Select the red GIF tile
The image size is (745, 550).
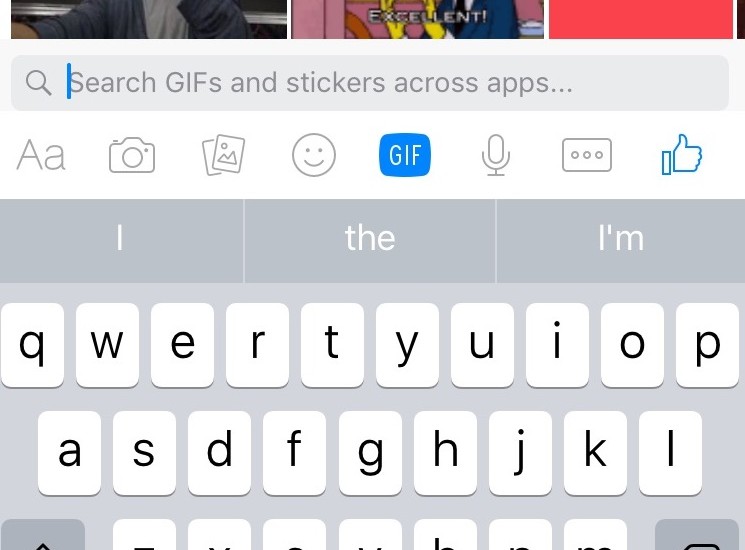640,18
